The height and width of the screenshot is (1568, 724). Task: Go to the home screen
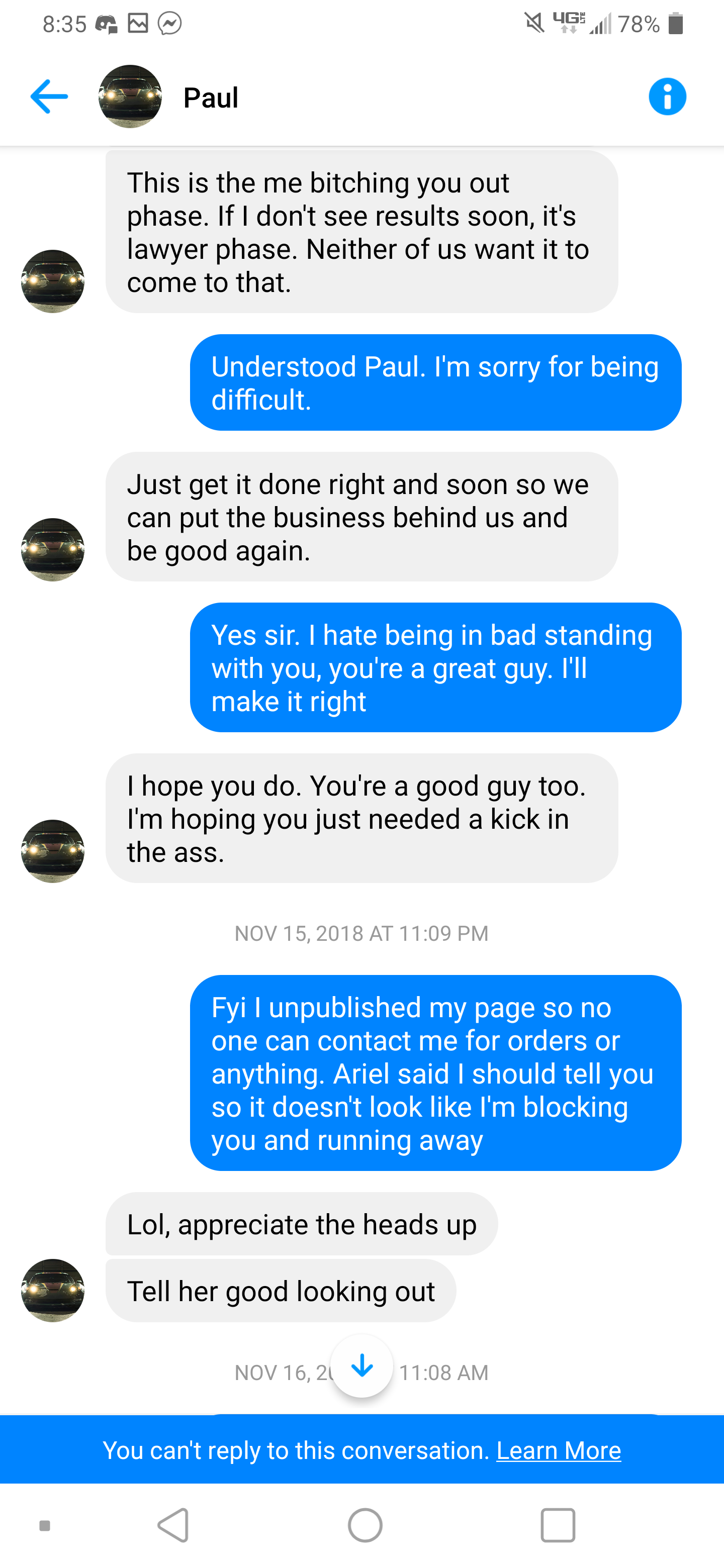coord(365,1525)
